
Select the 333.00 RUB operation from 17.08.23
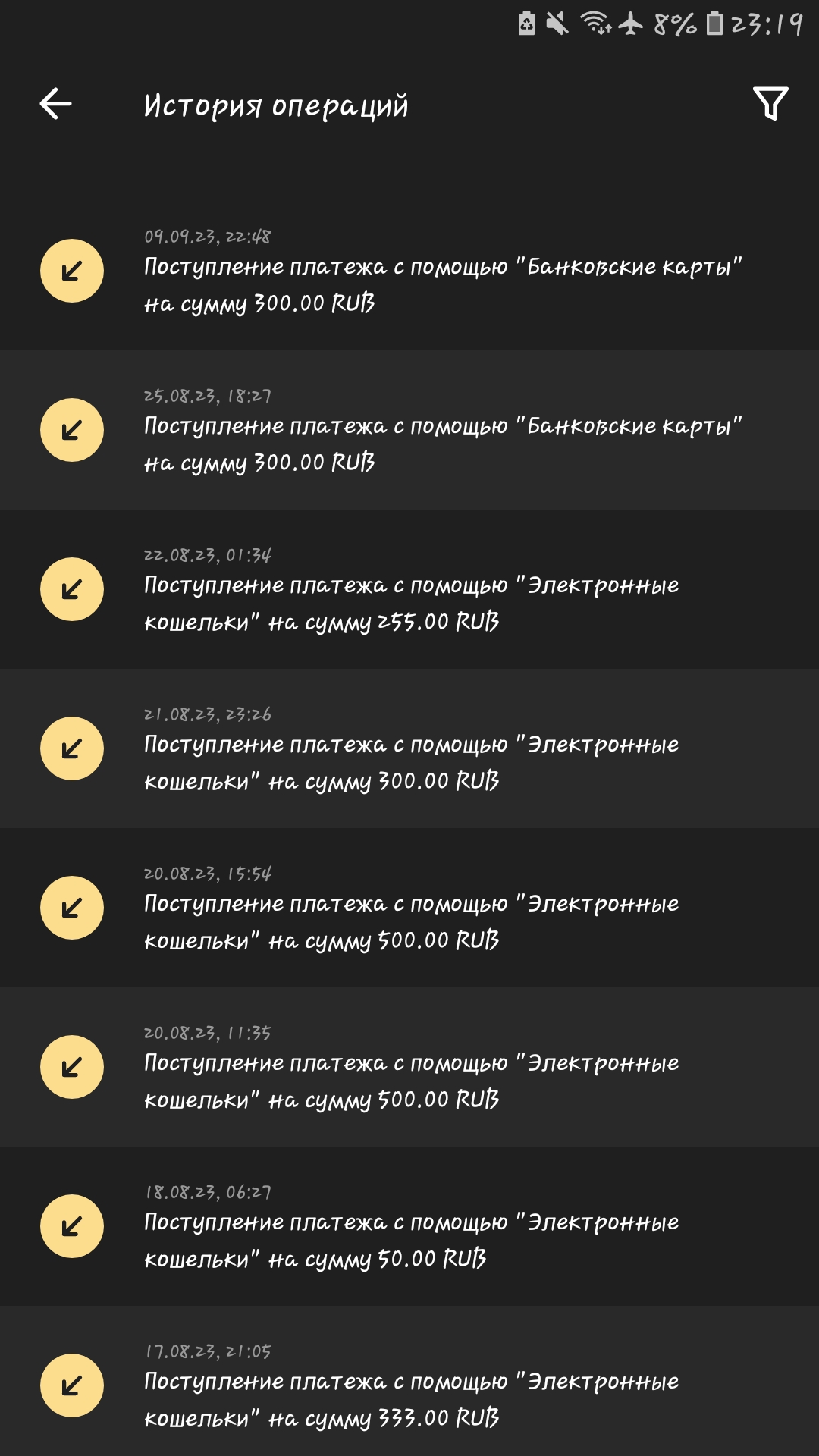(409, 1386)
